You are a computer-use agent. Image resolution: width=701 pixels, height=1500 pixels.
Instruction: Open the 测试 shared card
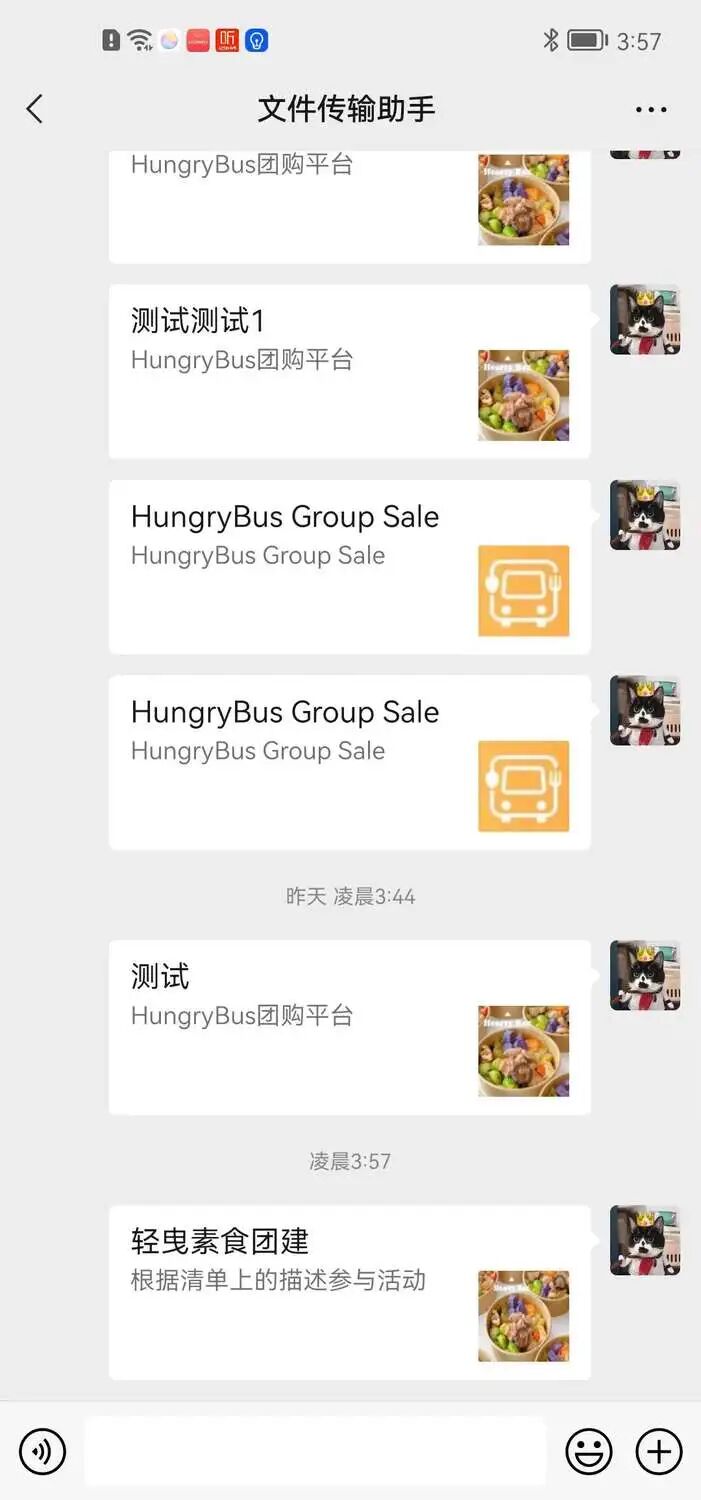point(349,1027)
